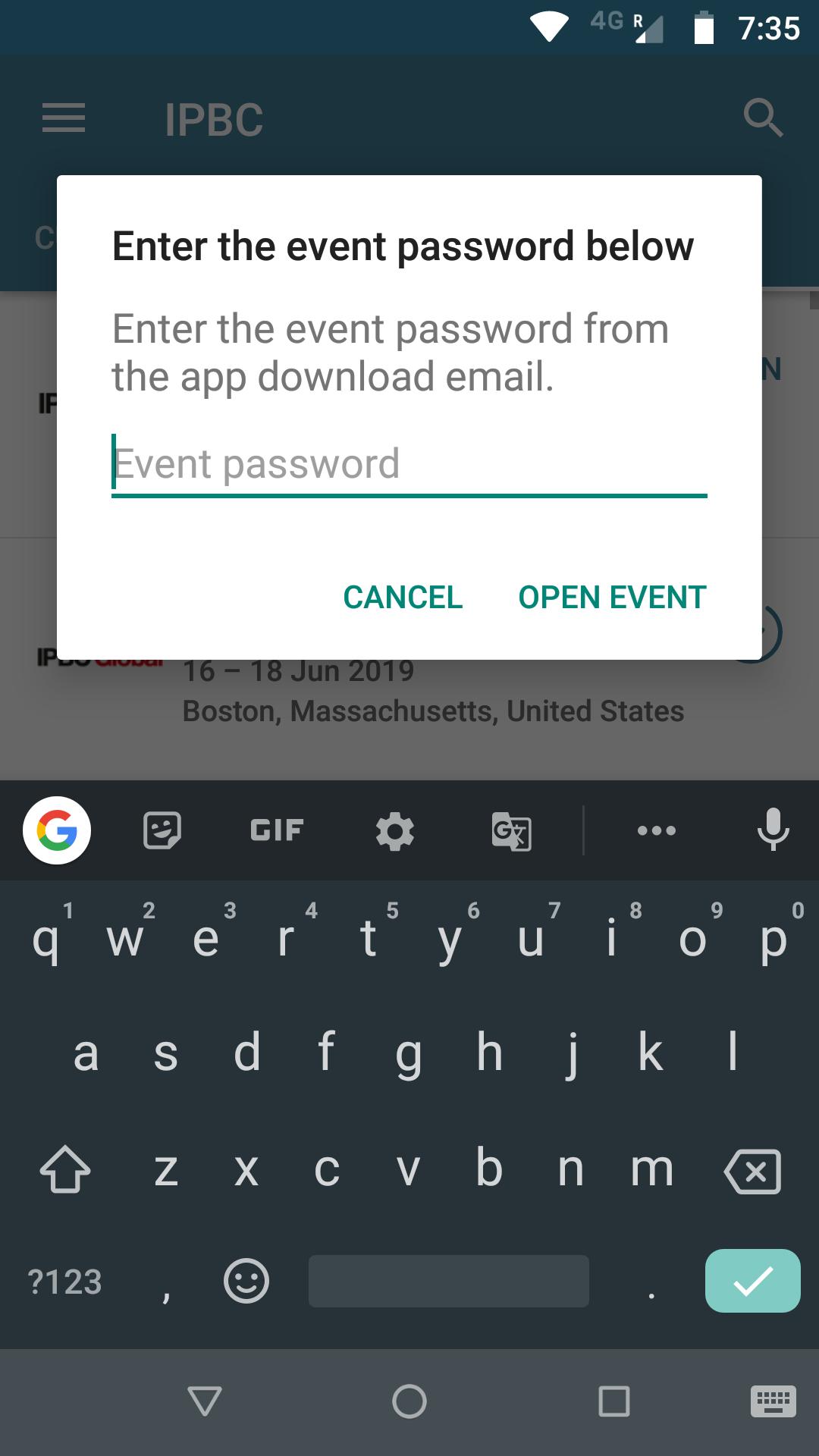Tap Open Event to submit password

click(x=612, y=597)
